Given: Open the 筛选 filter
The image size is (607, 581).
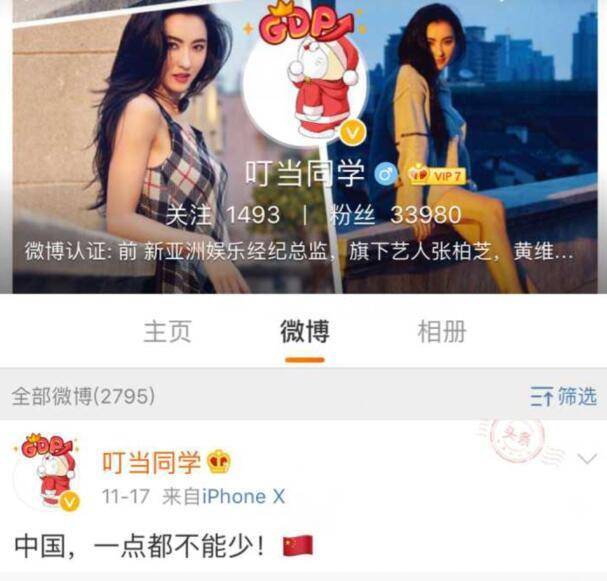Looking at the screenshot, I should 564,397.
